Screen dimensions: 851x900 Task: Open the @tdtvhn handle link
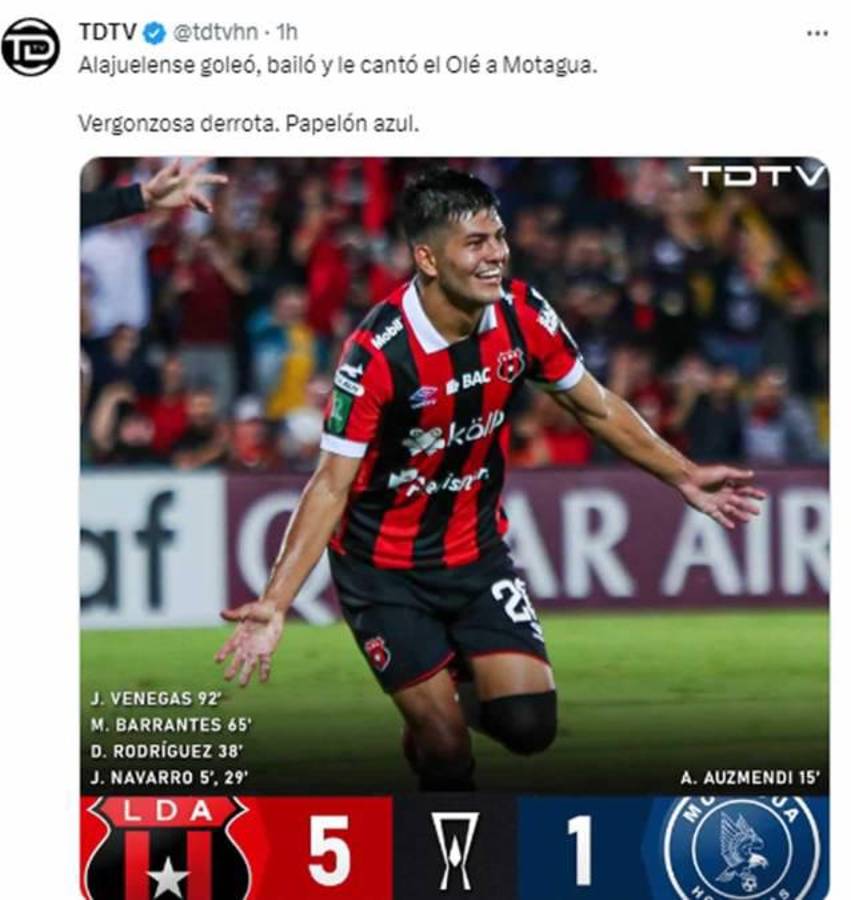click(211, 33)
